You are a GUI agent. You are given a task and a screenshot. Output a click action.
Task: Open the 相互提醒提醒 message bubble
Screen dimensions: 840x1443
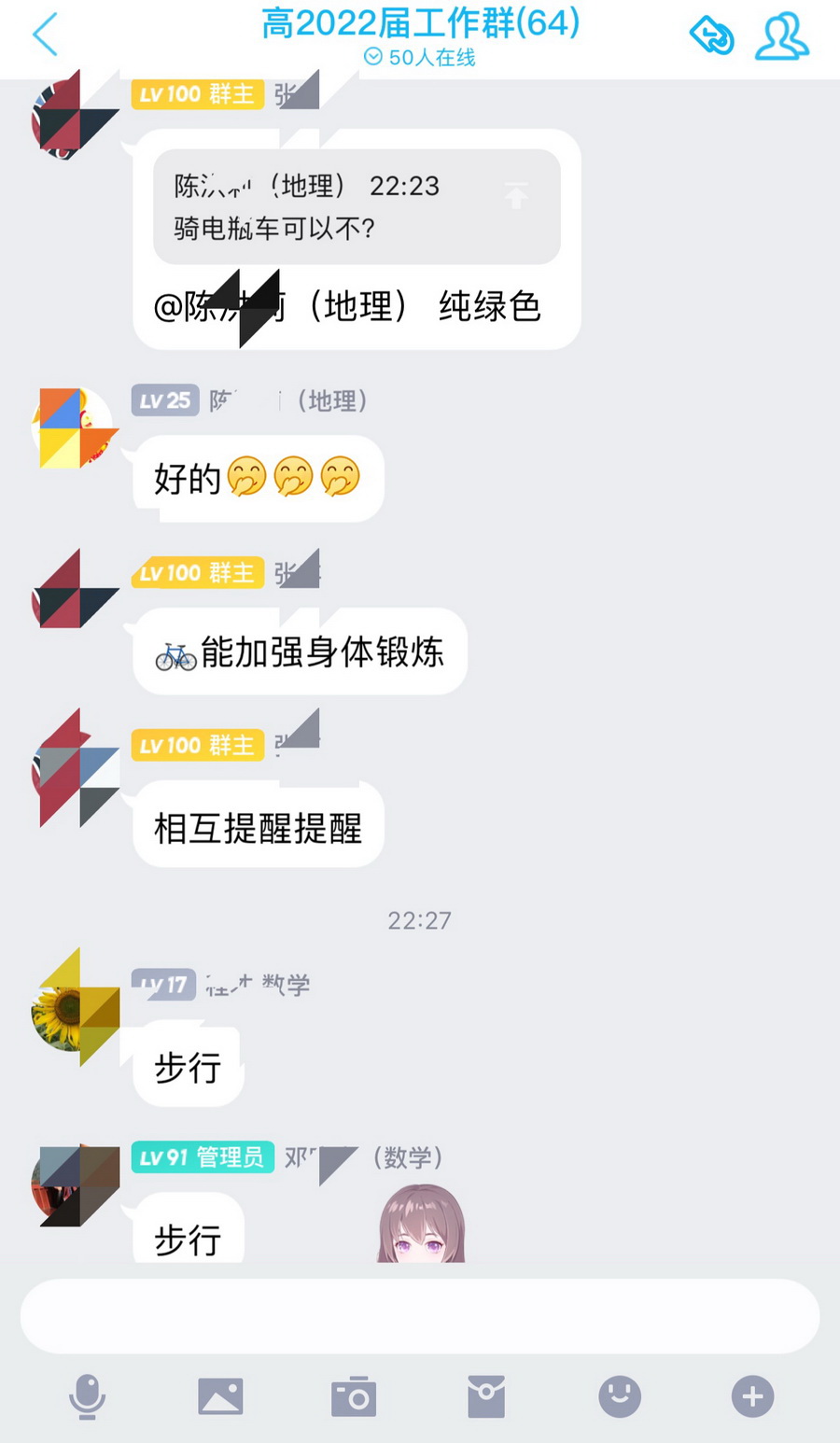pos(258,828)
